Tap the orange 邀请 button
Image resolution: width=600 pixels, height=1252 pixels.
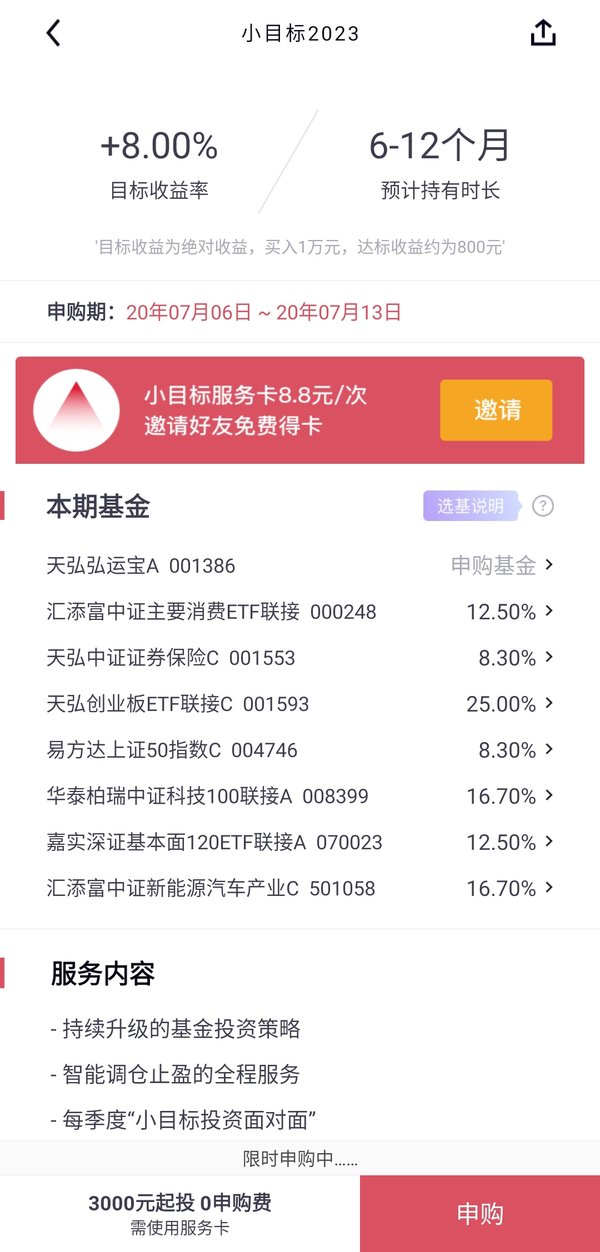496,410
